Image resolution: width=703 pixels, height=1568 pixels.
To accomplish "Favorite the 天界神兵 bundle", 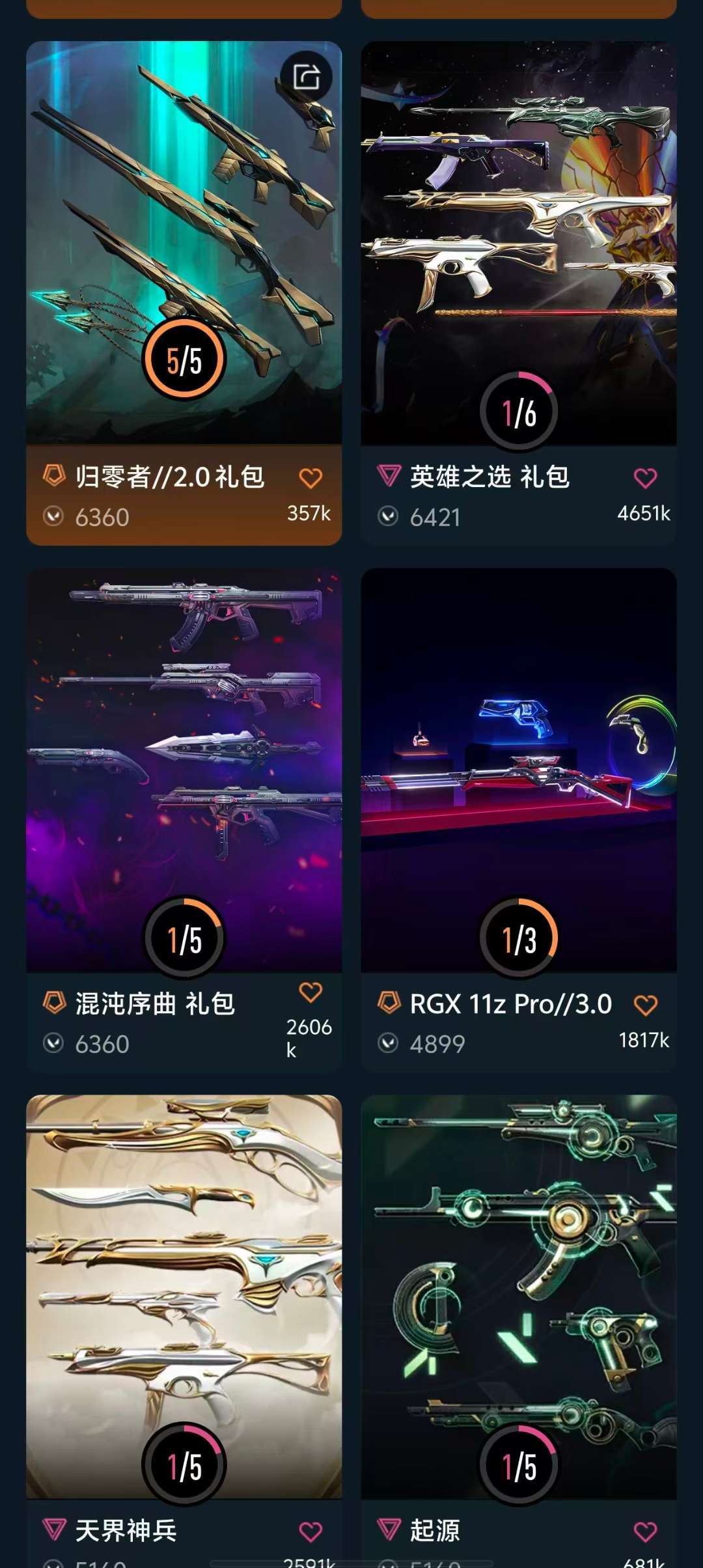I will [310, 1532].
